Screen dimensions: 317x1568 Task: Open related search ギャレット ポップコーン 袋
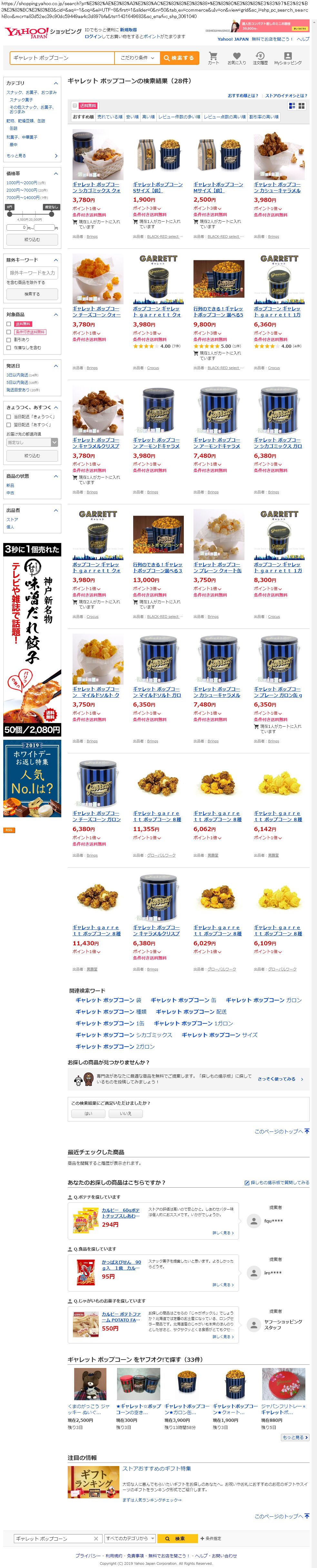click(108, 1000)
